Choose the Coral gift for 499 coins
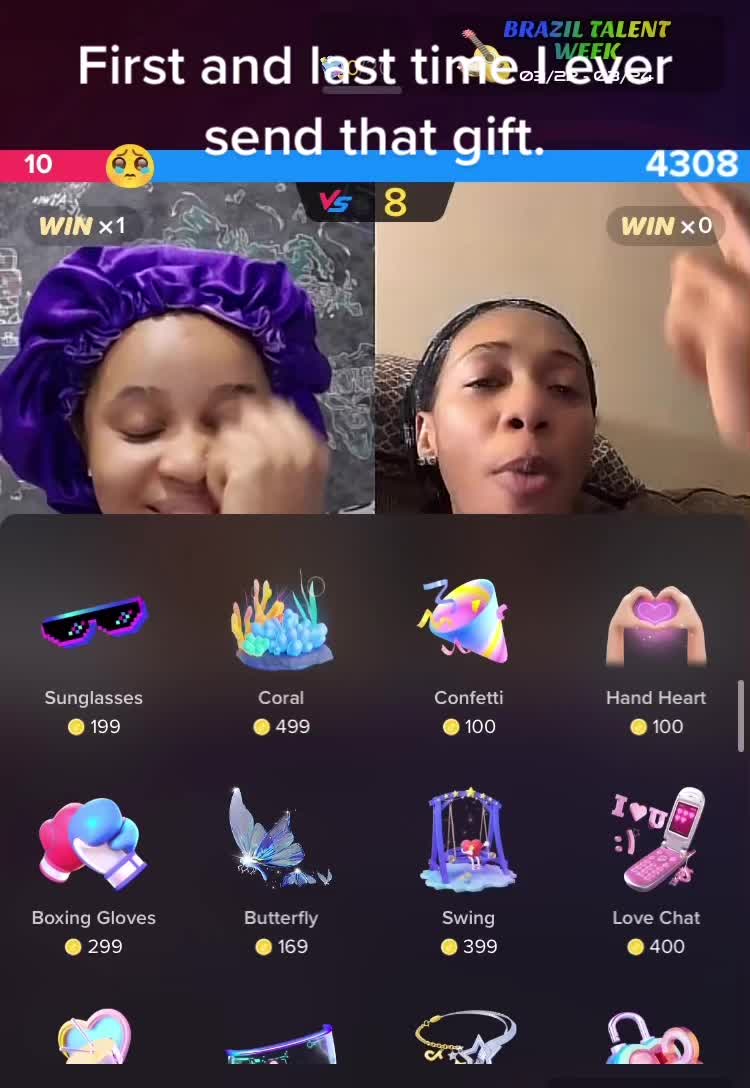Screen dimensions: 750x1088 [x=281, y=625]
